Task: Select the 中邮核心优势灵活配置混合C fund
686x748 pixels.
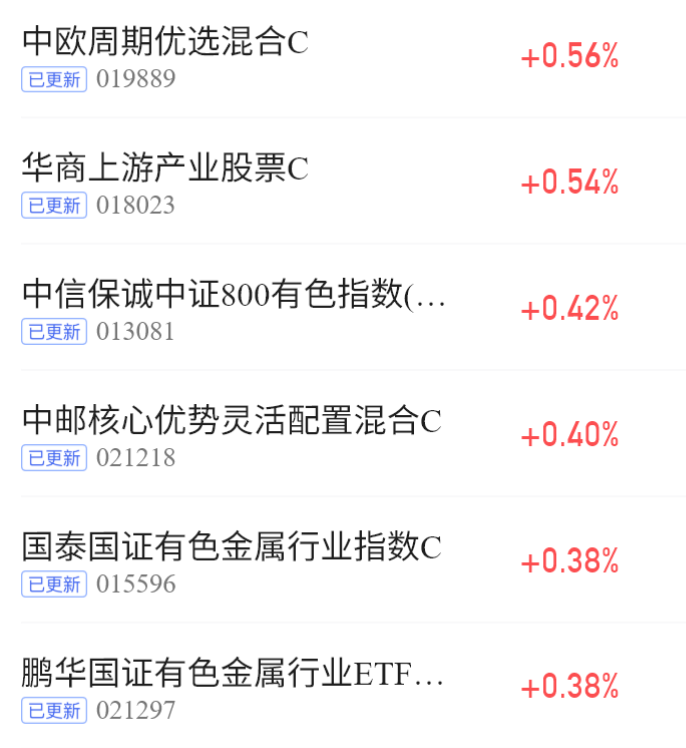Action: pyautogui.click(x=343, y=434)
